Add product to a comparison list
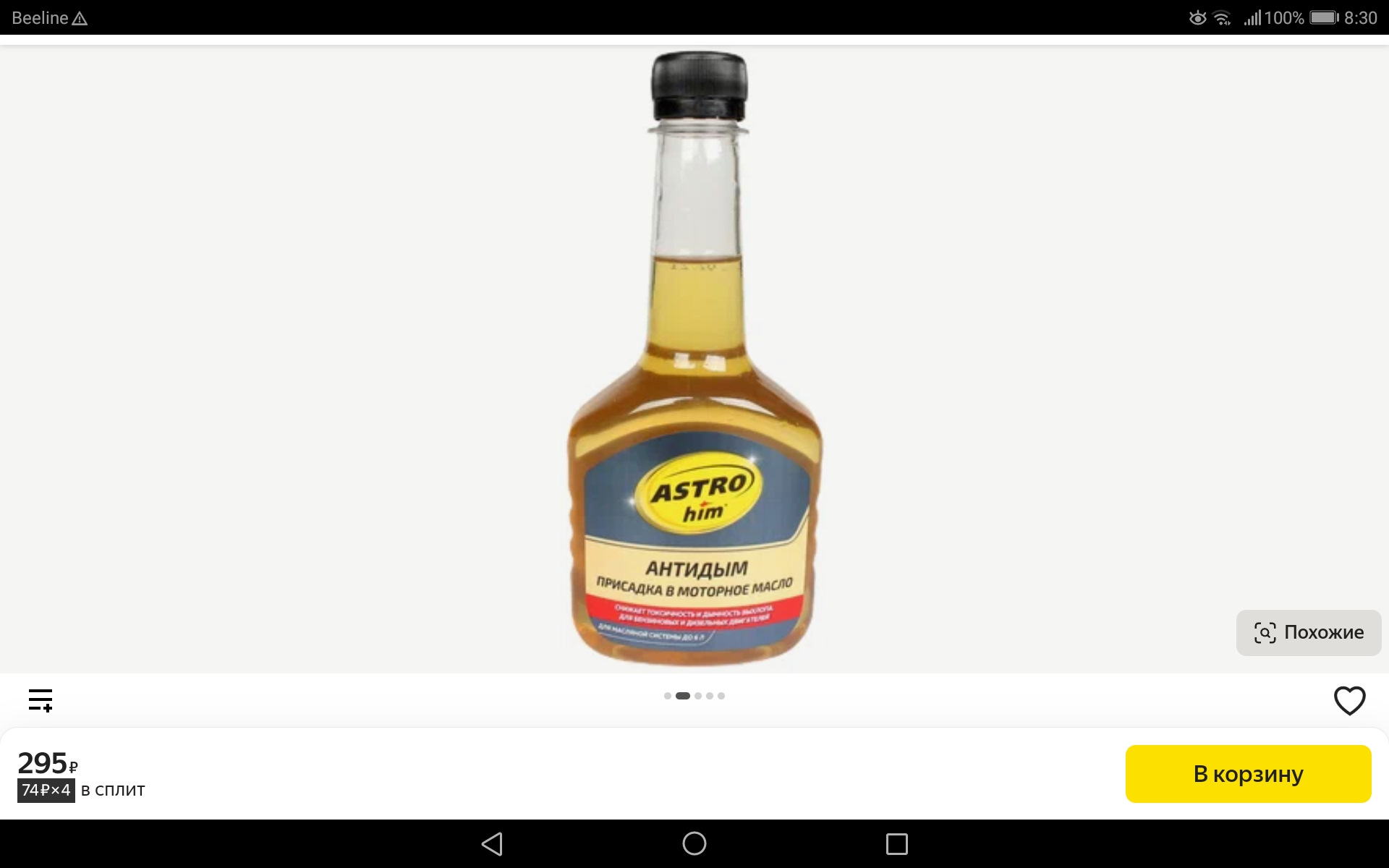Screen dimensions: 1389x868 coord(41,700)
